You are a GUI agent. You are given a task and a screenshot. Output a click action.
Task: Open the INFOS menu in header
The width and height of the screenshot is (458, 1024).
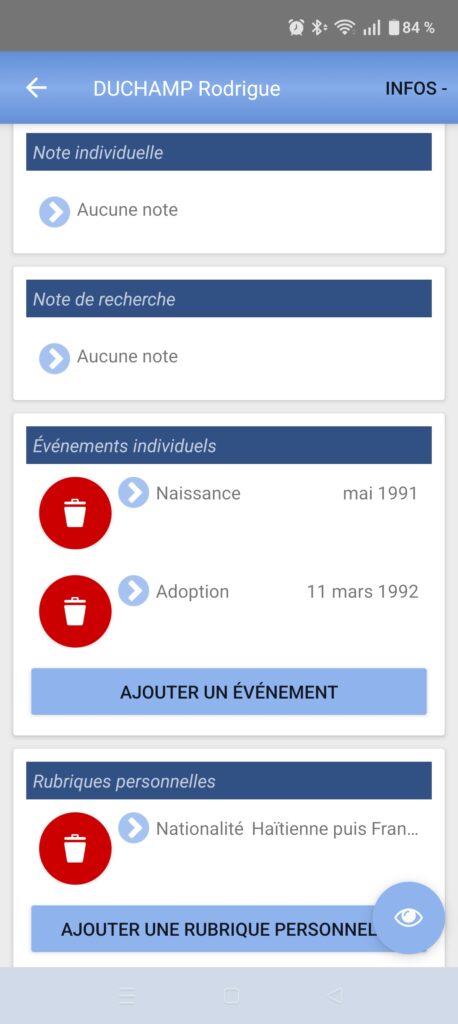tap(416, 89)
